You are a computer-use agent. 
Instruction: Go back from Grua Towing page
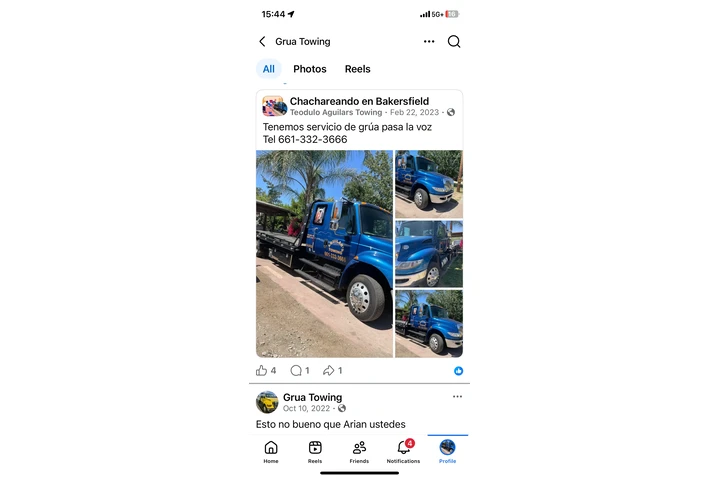click(262, 42)
